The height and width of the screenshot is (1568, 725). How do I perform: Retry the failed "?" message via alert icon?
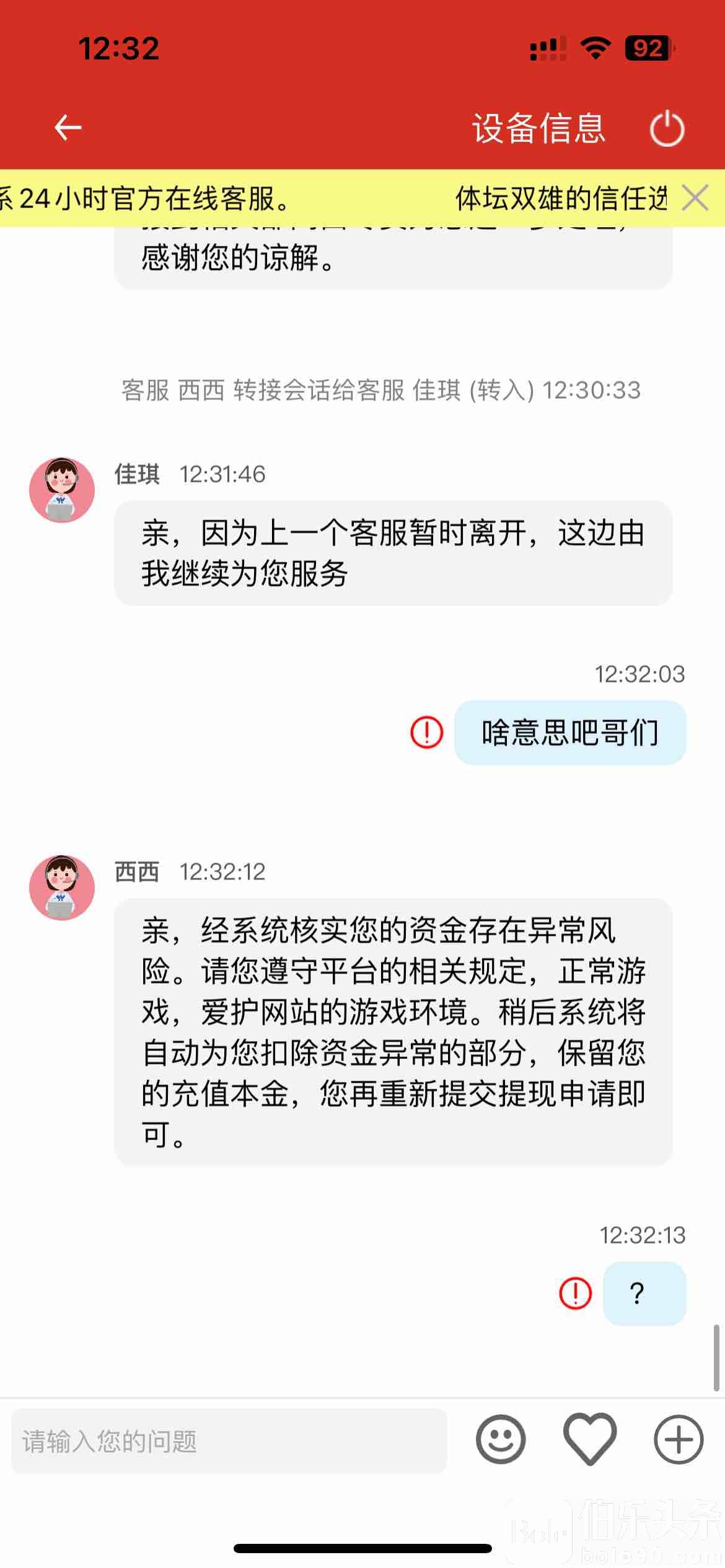[x=575, y=1293]
